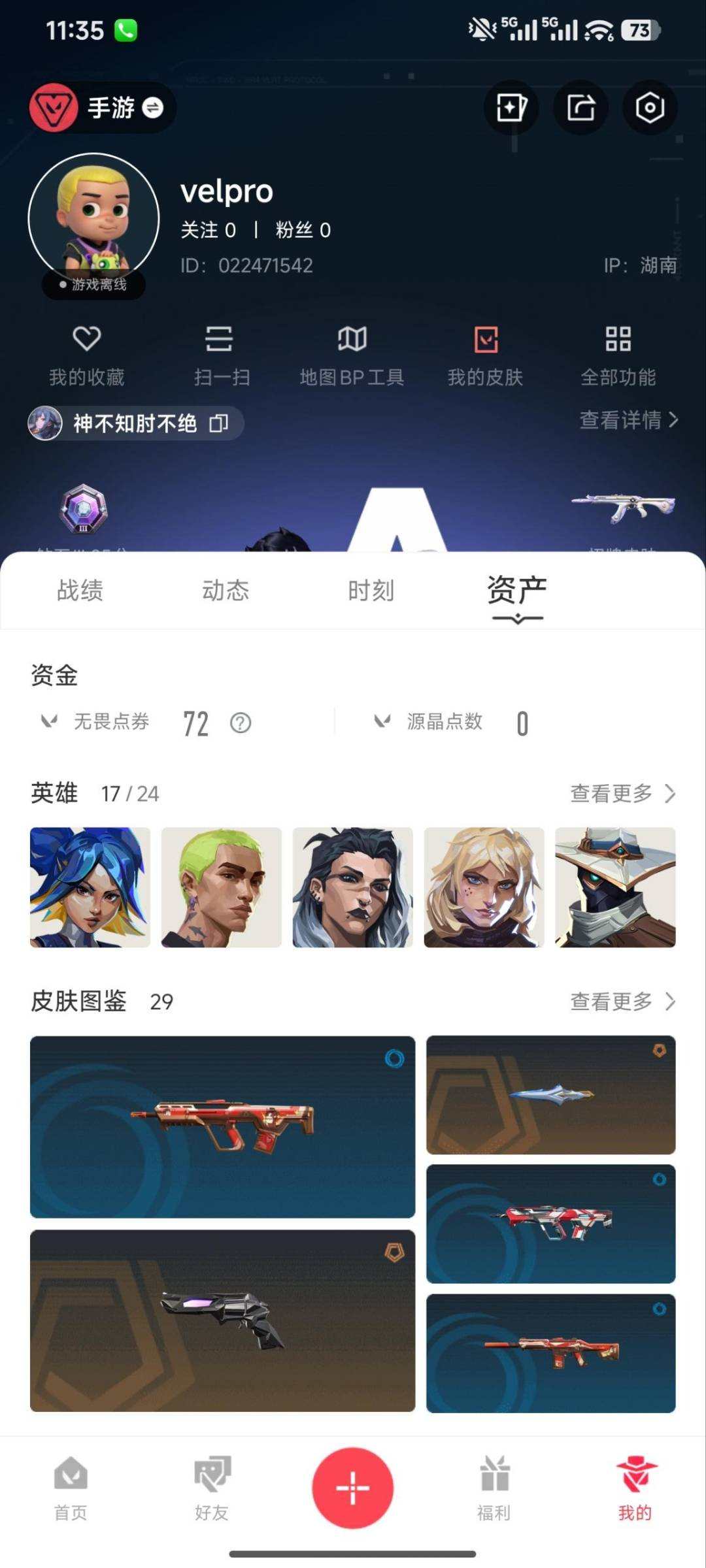Open the 地图BP工具 map tool

(351, 355)
